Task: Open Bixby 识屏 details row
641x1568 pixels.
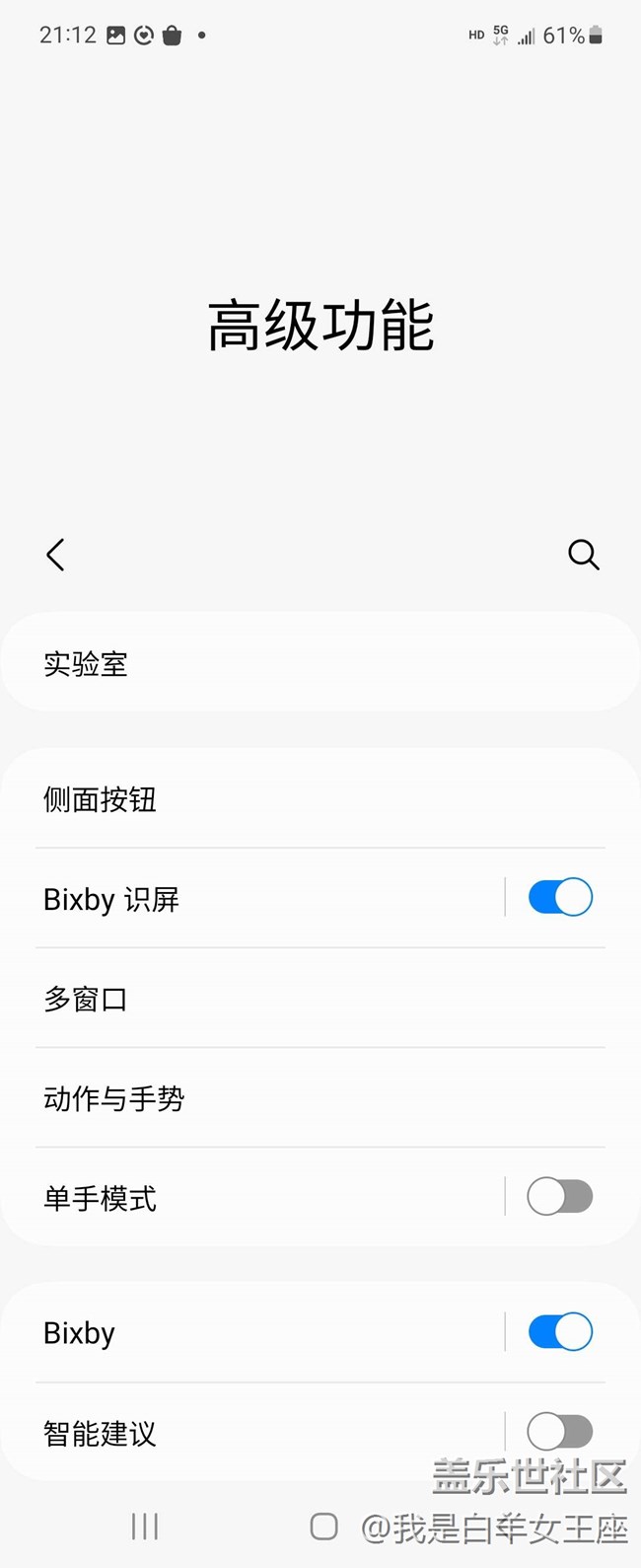Action: [x=256, y=899]
